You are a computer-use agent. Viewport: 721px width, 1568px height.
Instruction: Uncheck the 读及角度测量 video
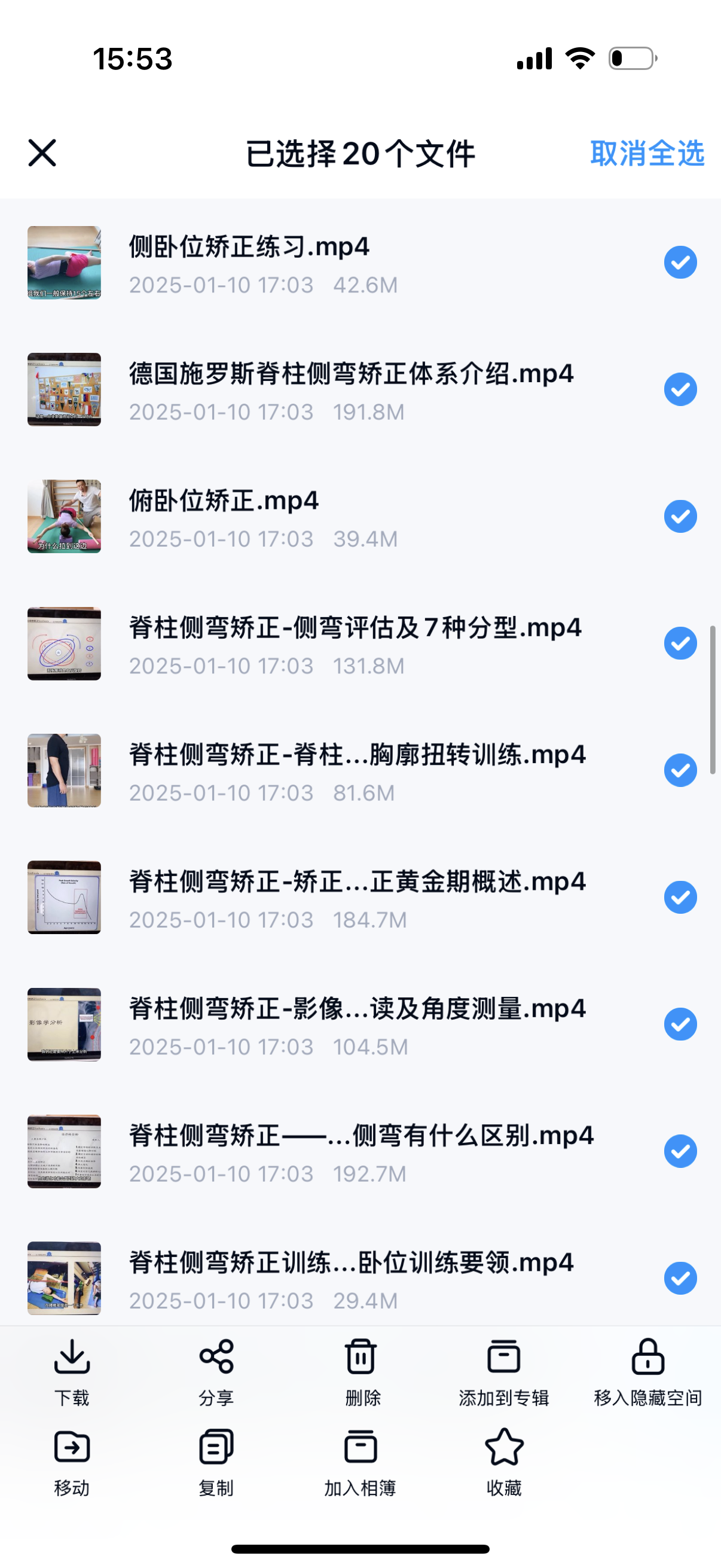pyautogui.click(x=680, y=1024)
